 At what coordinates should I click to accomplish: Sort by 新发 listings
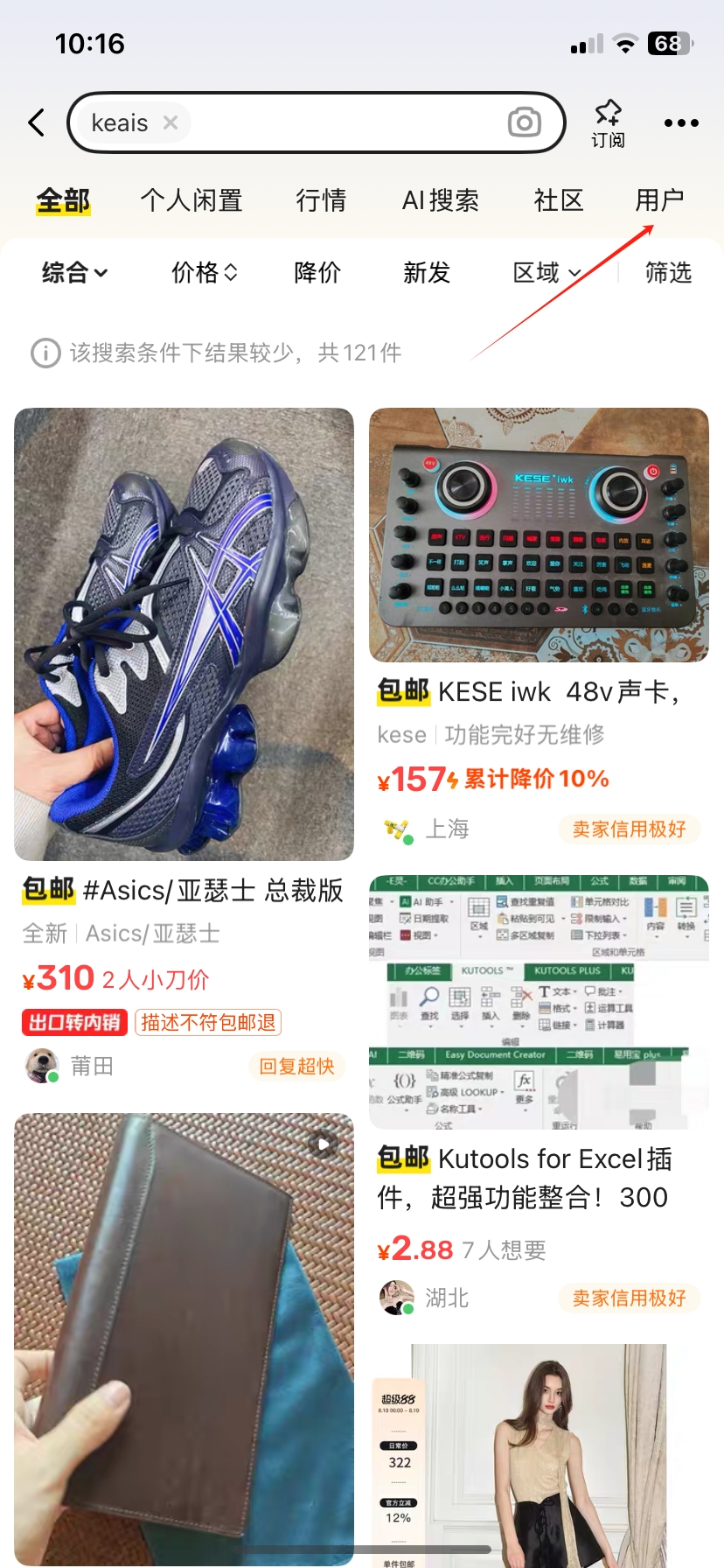point(427,273)
